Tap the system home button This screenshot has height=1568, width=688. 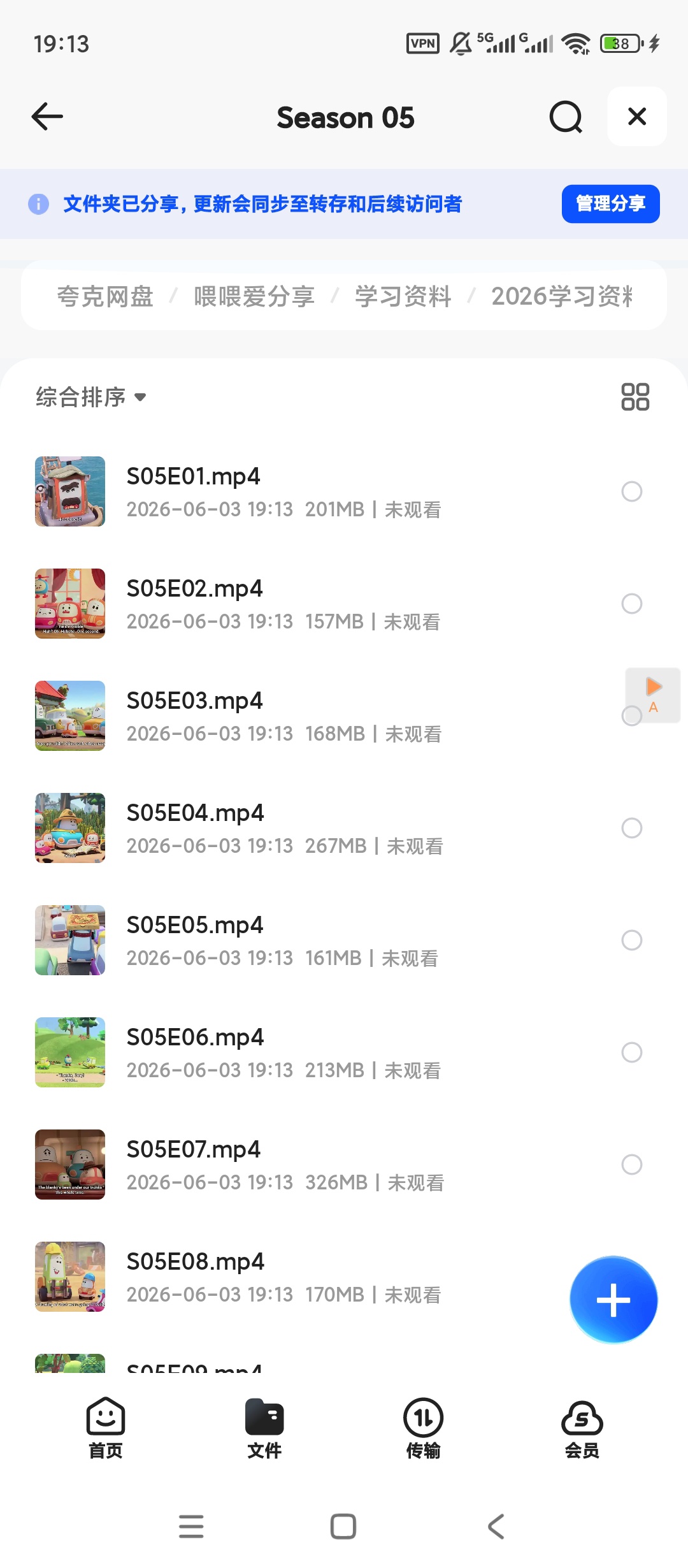coord(343,1527)
